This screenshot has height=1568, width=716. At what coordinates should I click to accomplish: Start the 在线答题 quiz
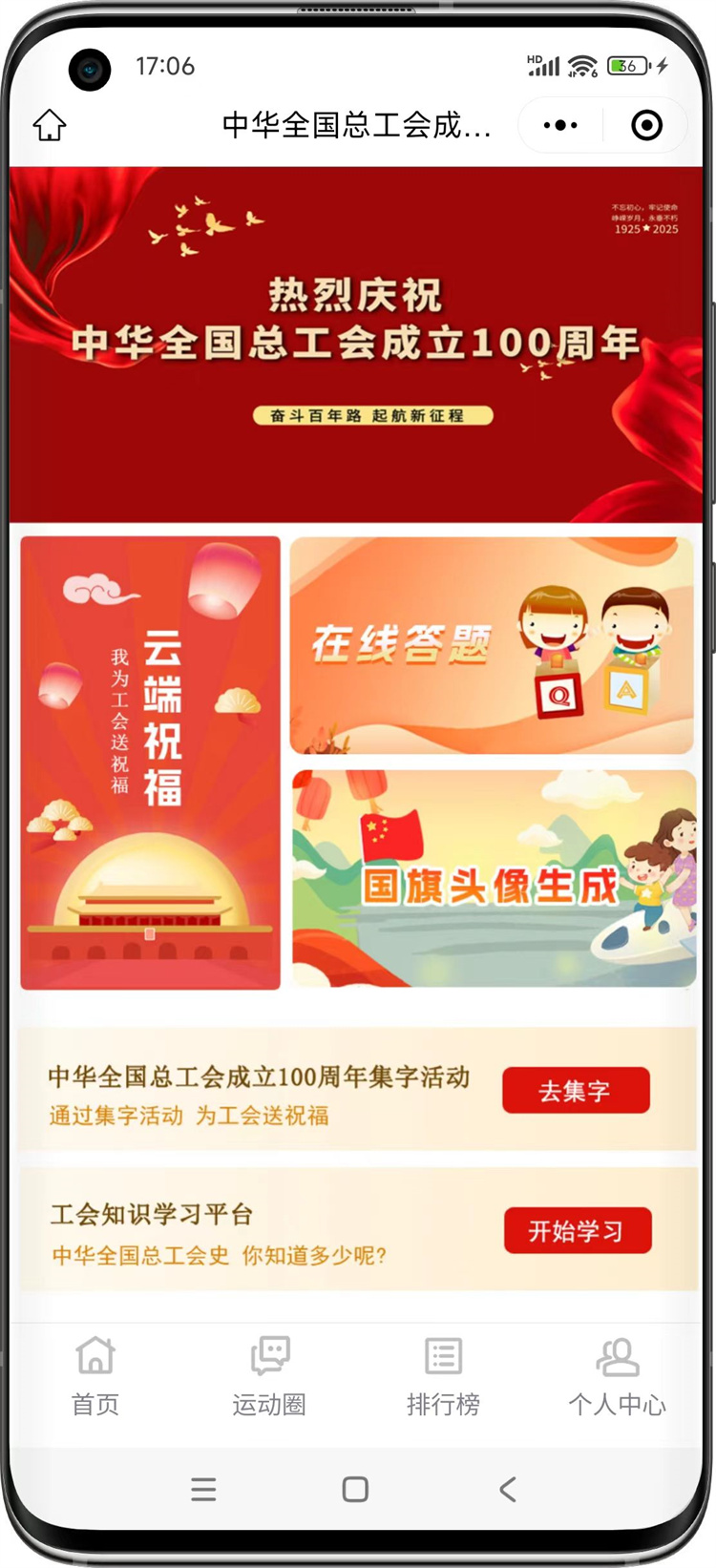(x=492, y=646)
